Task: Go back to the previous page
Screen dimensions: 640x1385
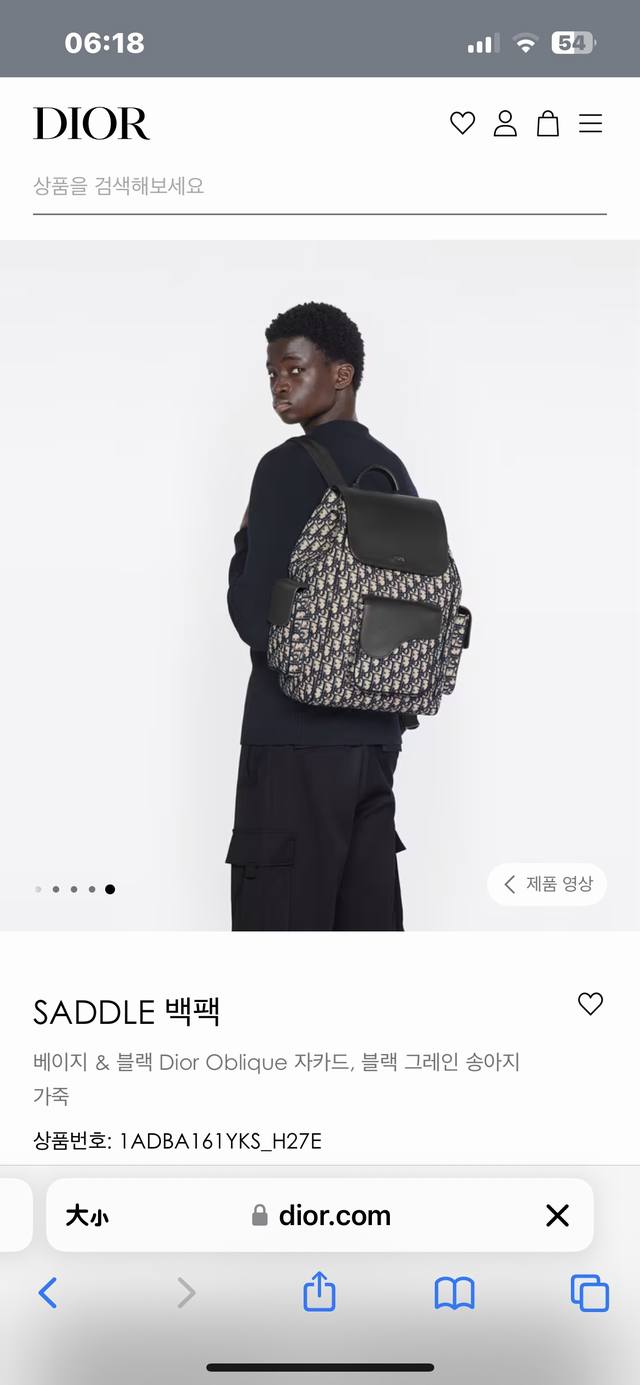Action: point(48,1293)
